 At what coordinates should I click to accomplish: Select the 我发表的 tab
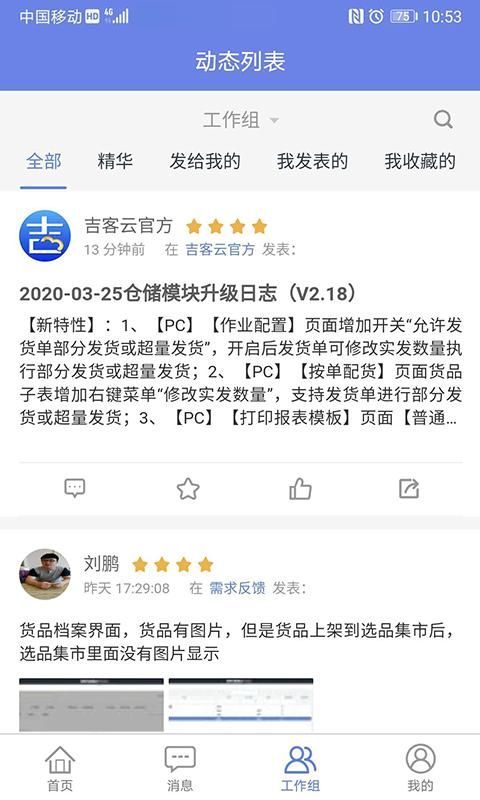312,161
